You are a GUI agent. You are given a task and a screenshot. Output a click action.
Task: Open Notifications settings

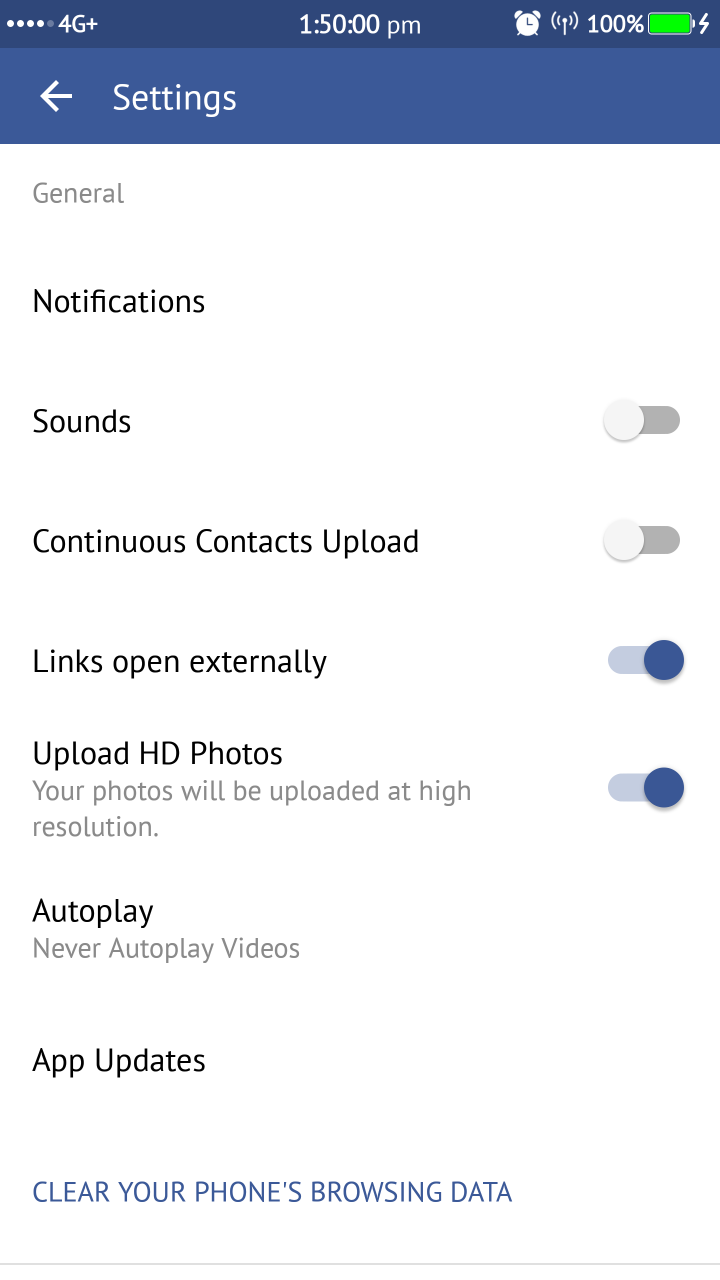pos(360,301)
